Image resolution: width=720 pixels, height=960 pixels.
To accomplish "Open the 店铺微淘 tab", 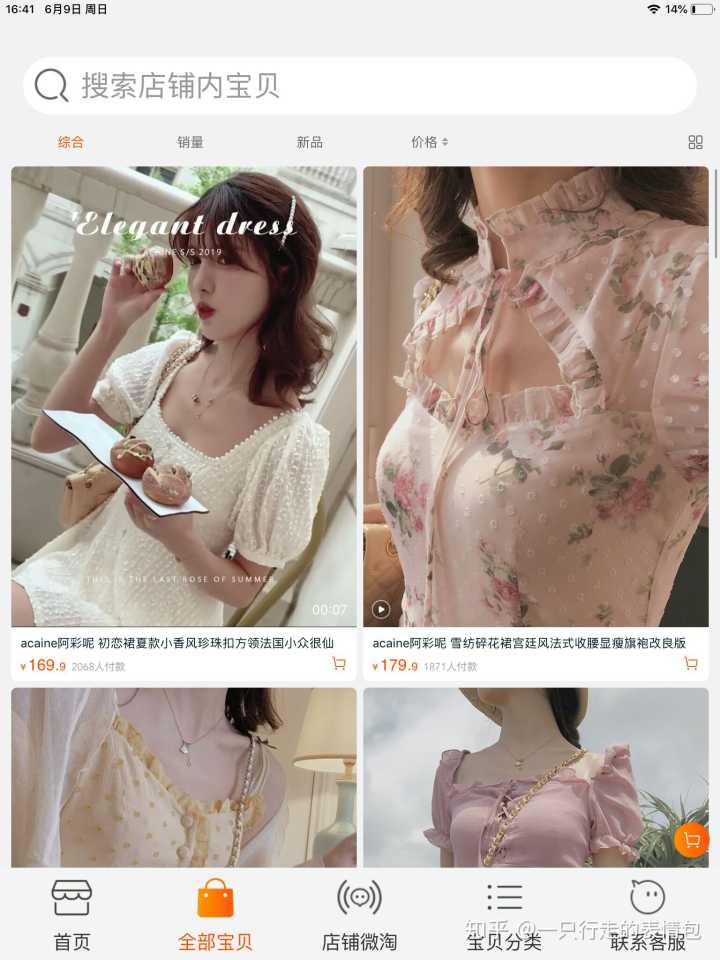I will [x=359, y=915].
